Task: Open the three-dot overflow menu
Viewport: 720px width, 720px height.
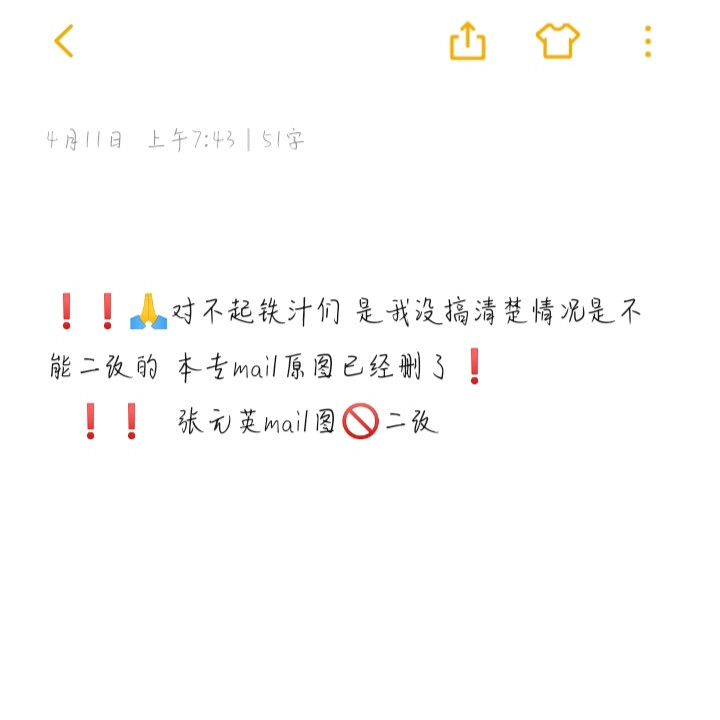Action: 648,41
